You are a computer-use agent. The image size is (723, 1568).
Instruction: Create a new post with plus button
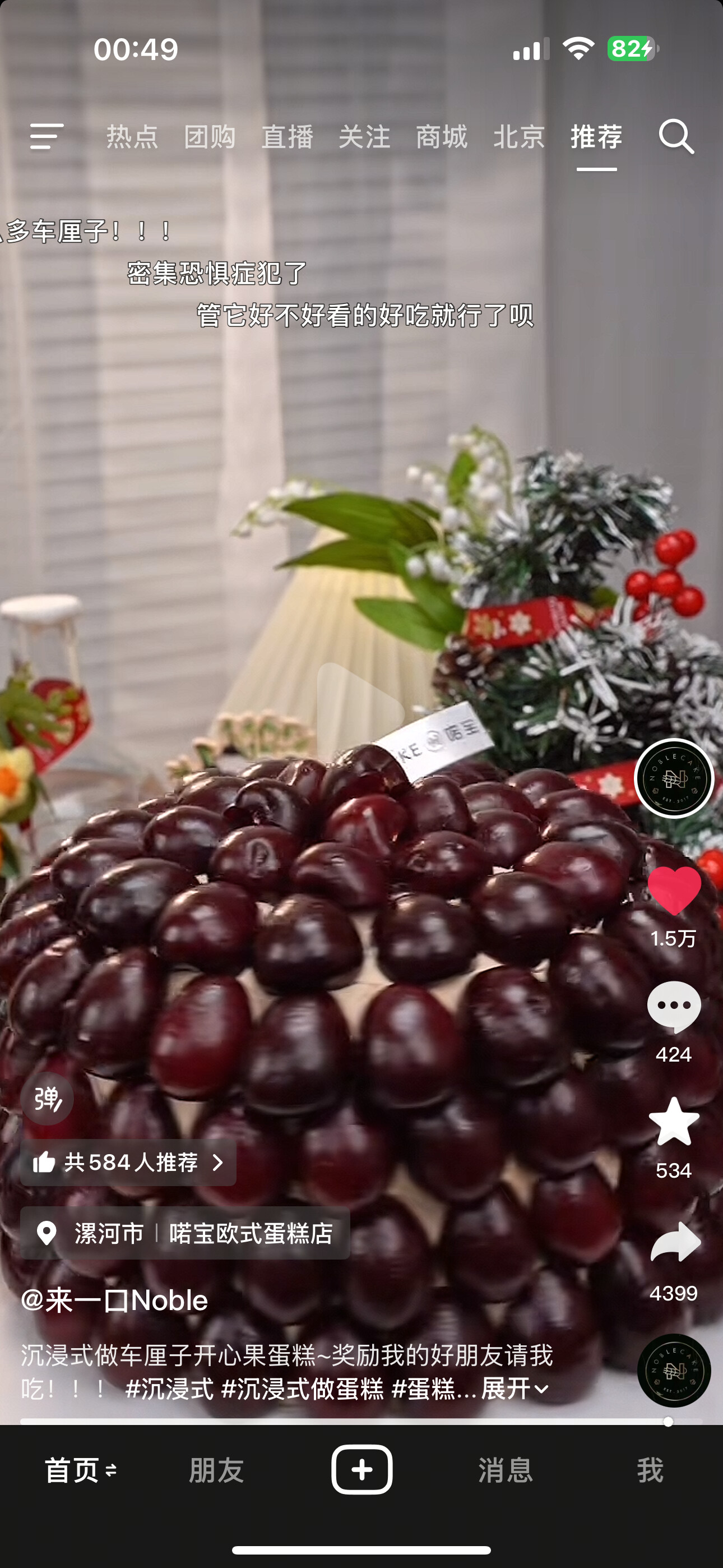pos(361,1469)
